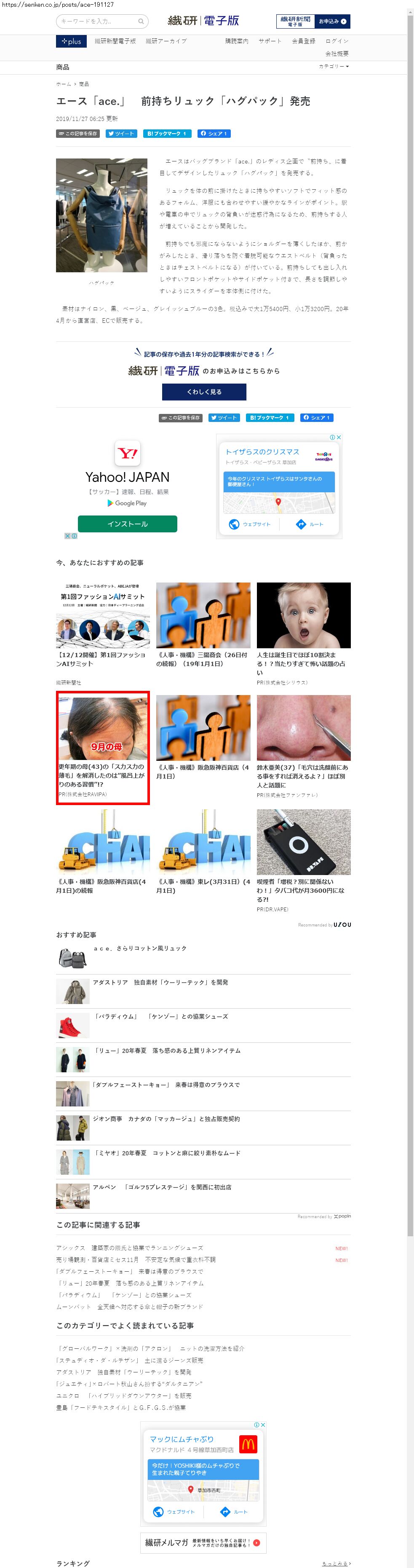Open the 繊研メルマガ banner
This screenshot has width=414, height=1568.
tap(203, 1542)
